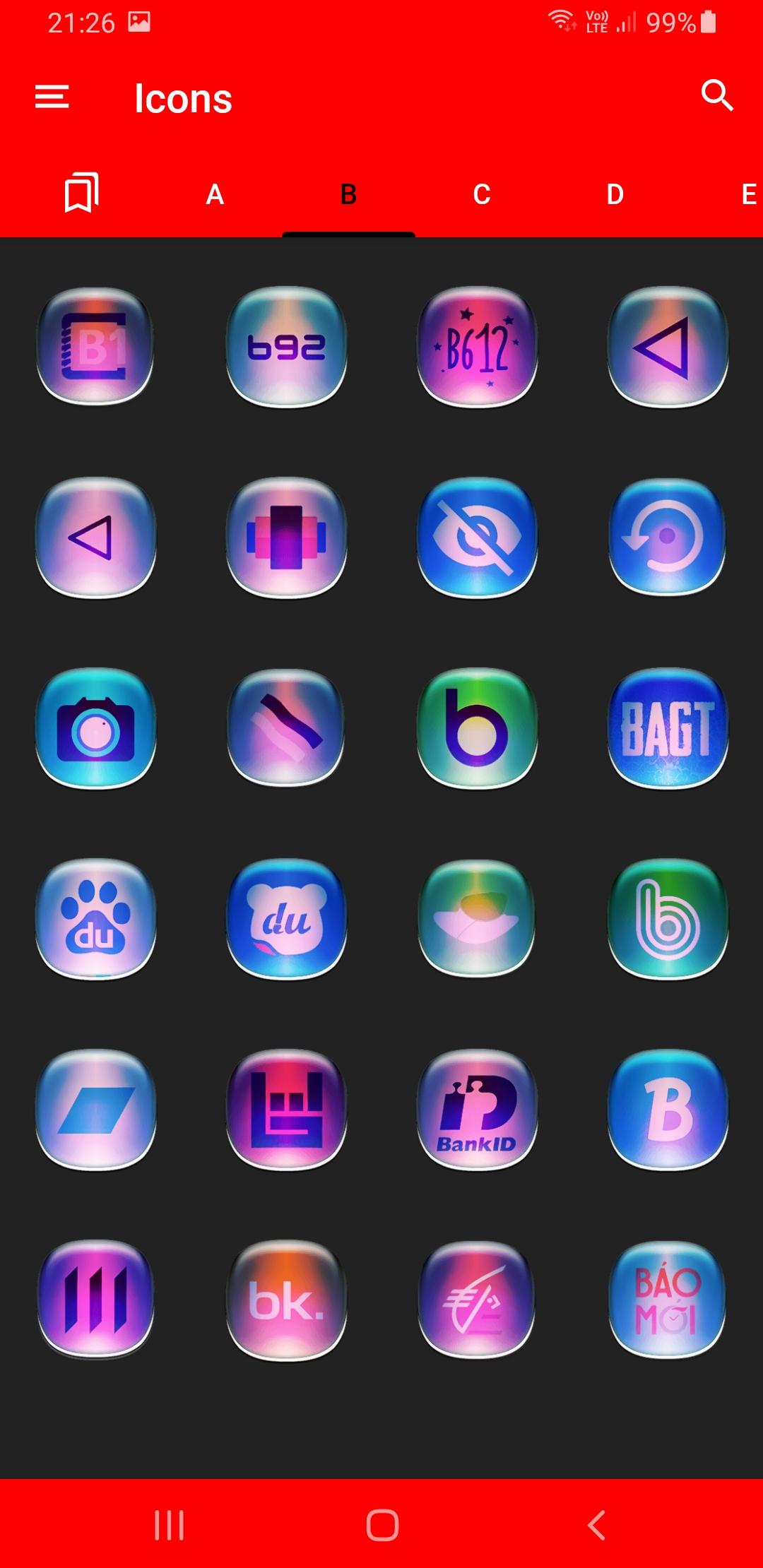Viewport: 763px width, 1568px height.
Task: Switch to the bookmarks tab
Action: pyautogui.click(x=81, y=193)
